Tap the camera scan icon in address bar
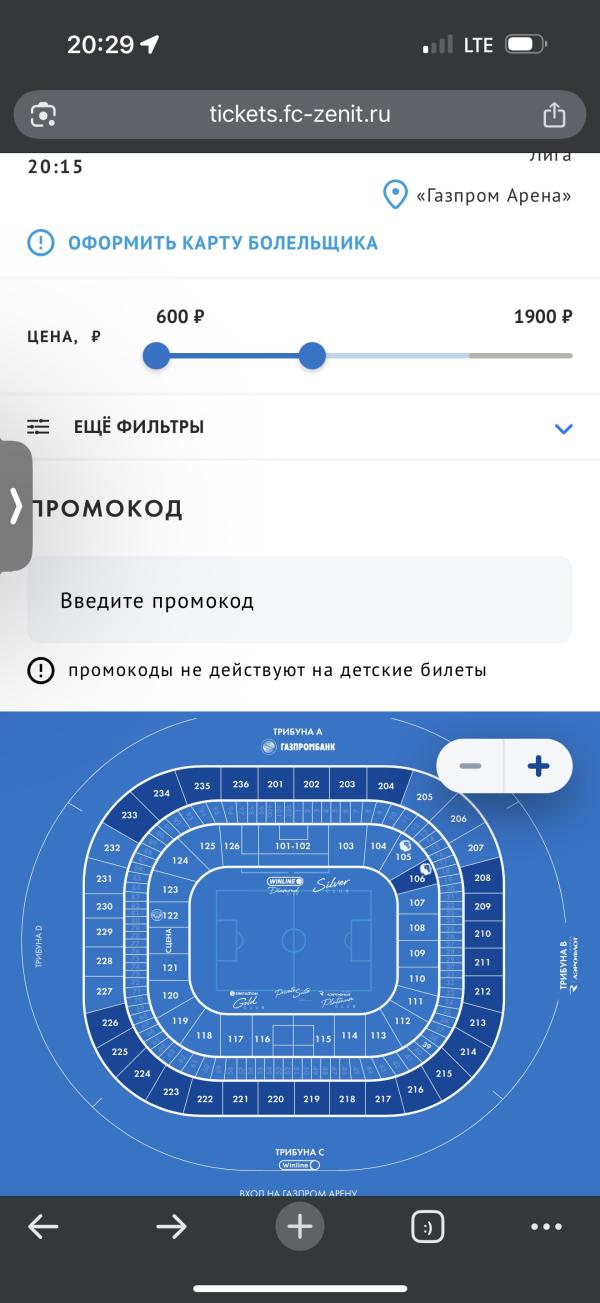Image resolution: width=600 pixels, height=1303 pixels. [43, 115]
